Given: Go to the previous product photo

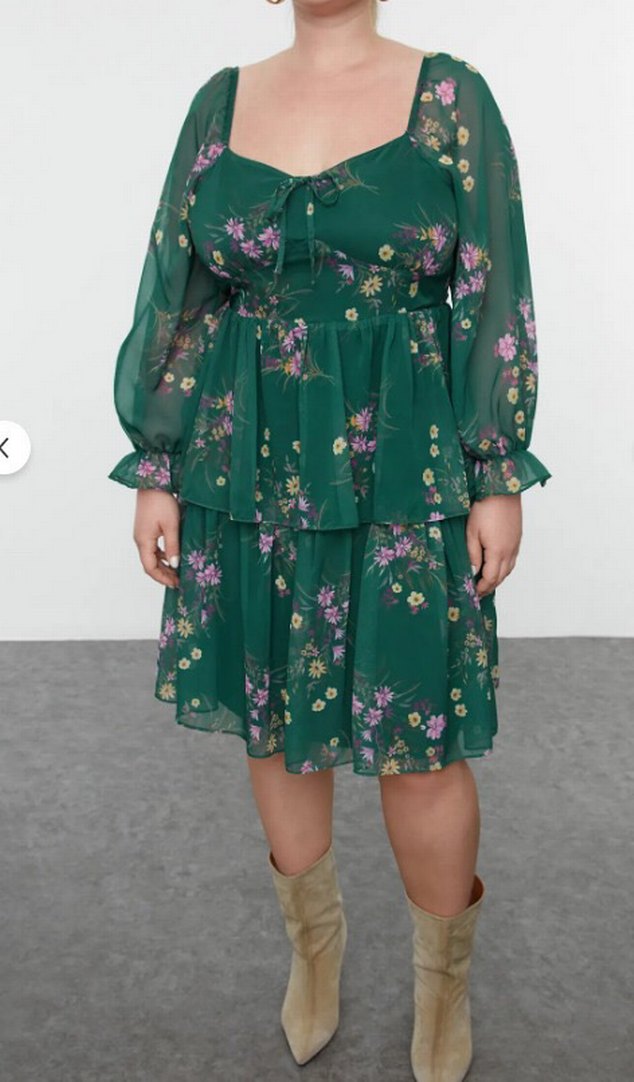Looking at the screenshot, I should click(8, 448).
